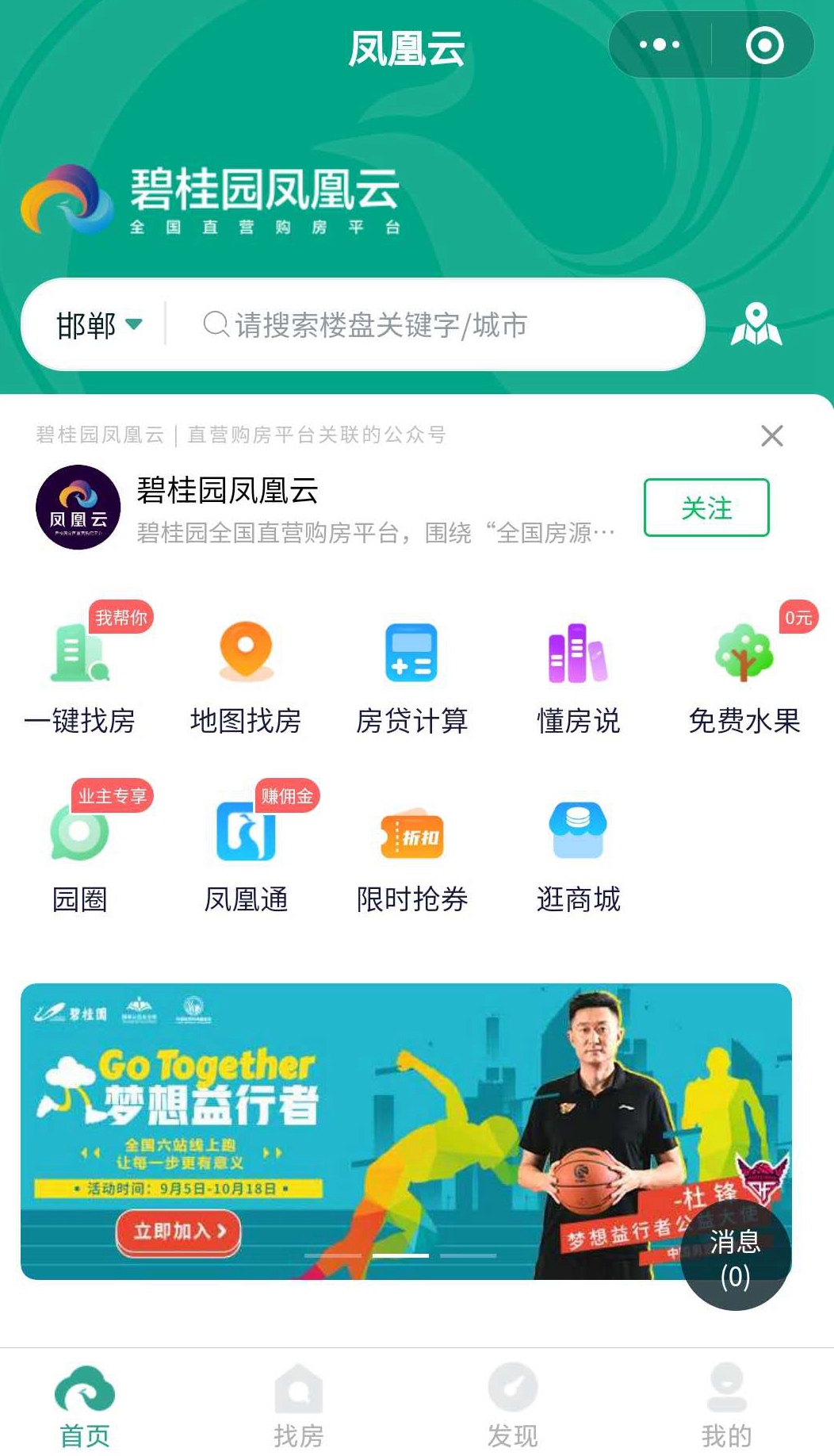The width and height of the screenshot is (834, 1456).
Task: Open 一键找房
Action: pos(79,676)
